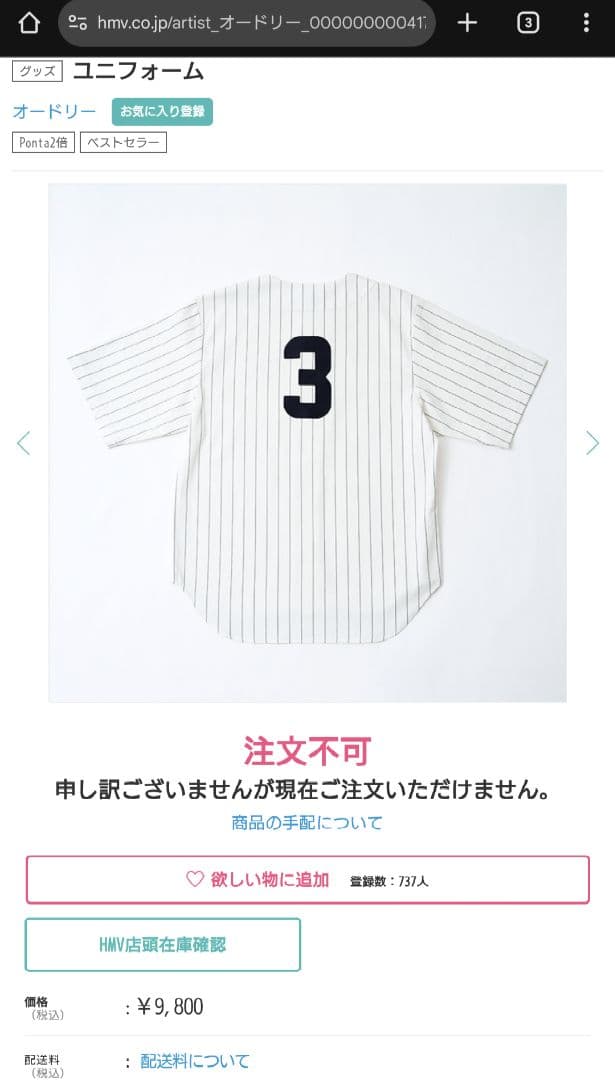Open the uniform product image

[307, 442]
